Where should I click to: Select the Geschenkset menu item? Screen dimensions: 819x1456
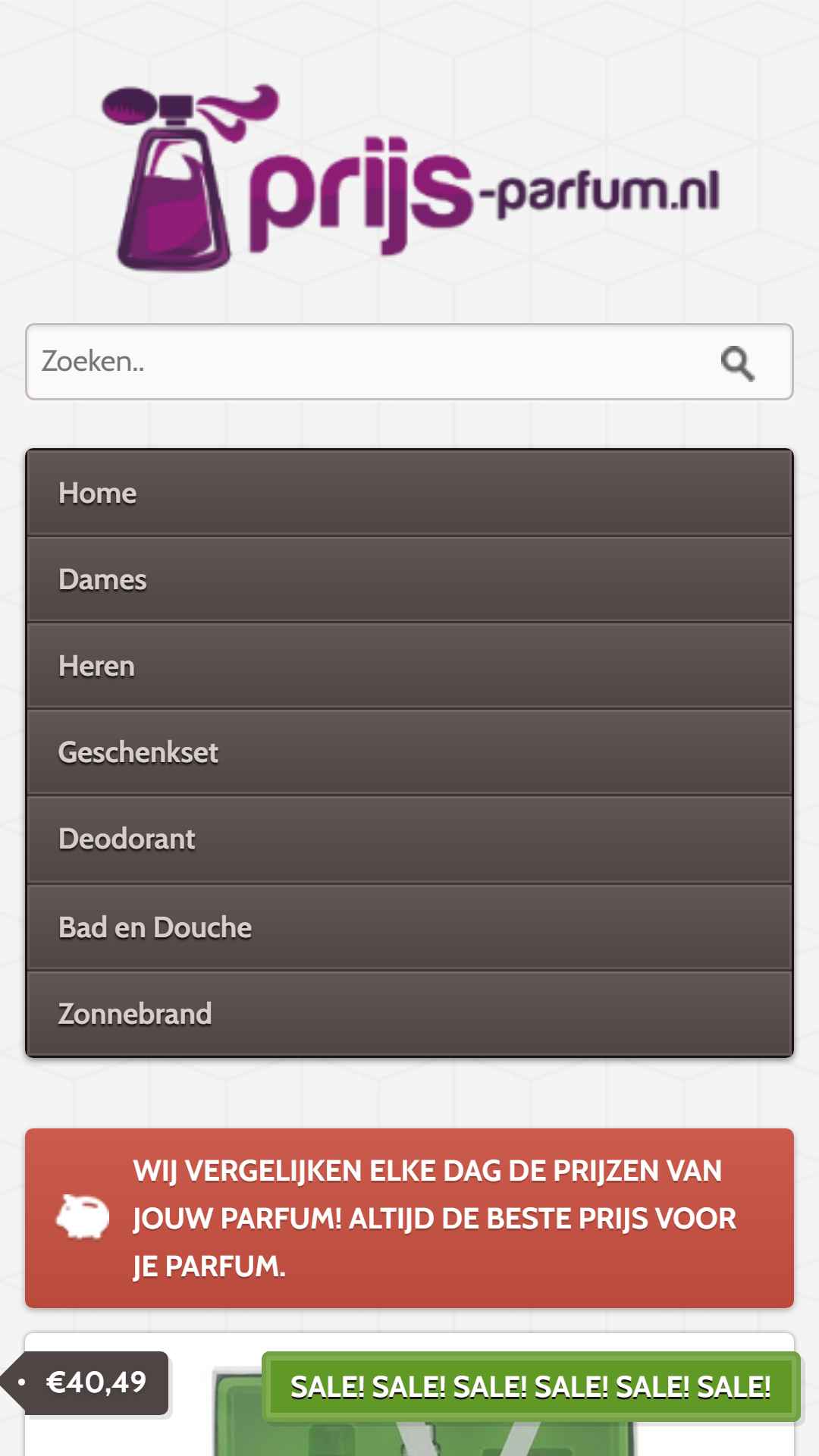point(409,752)
